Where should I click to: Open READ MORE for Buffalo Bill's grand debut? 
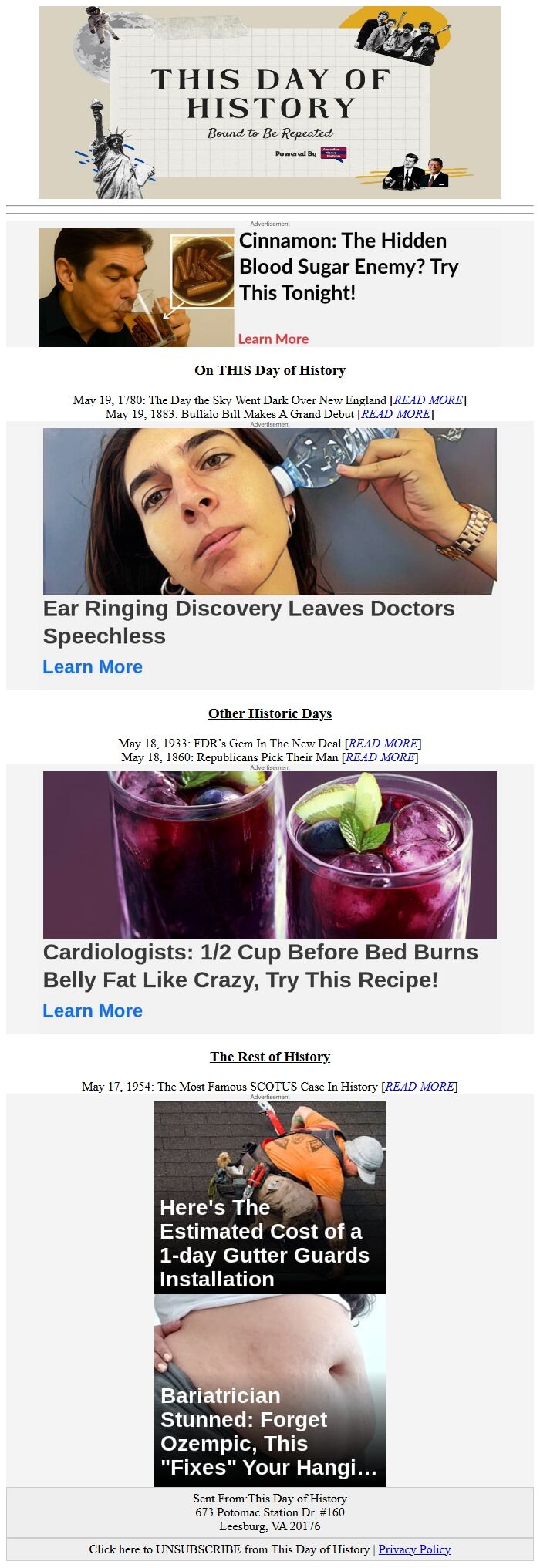coord(396,414)
